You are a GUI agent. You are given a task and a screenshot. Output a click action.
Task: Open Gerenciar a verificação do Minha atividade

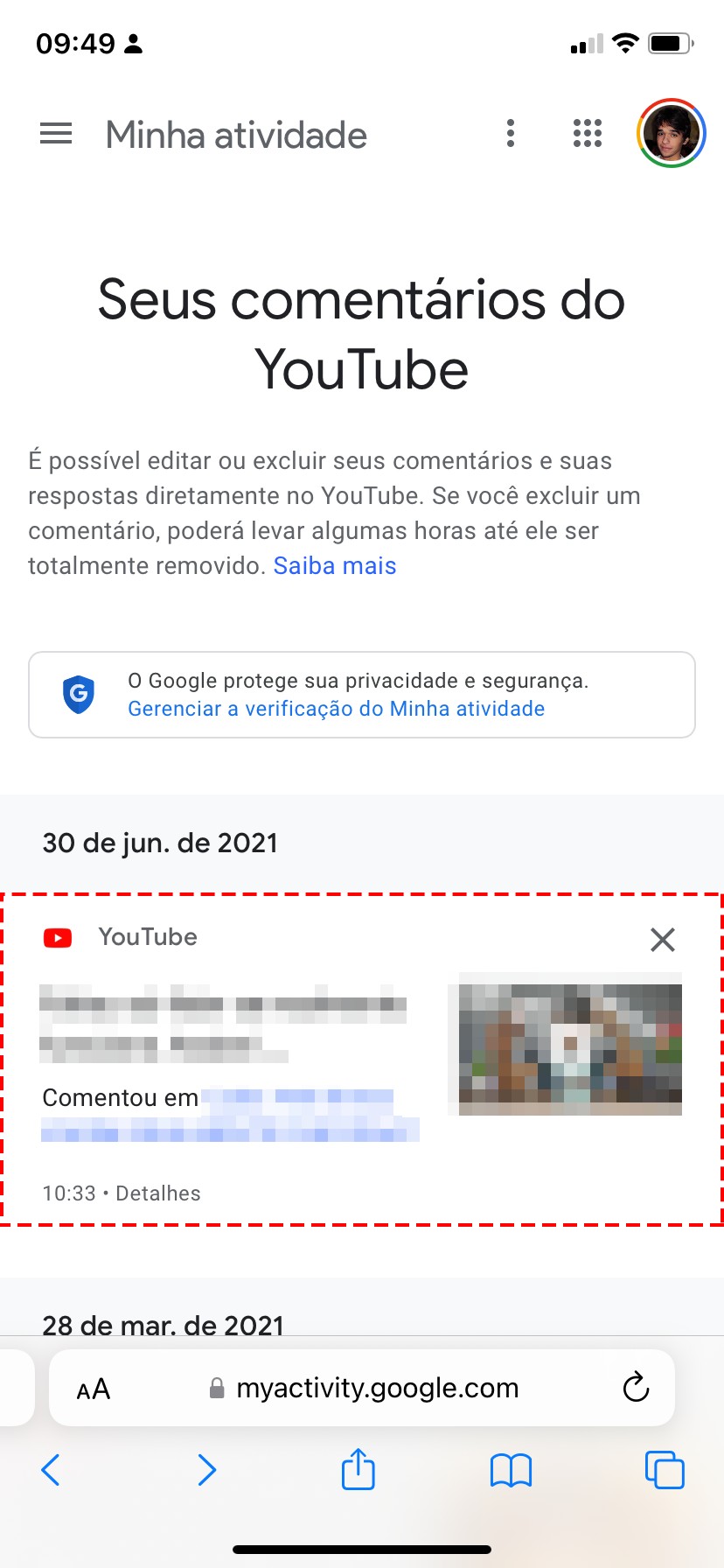(337, 709)
